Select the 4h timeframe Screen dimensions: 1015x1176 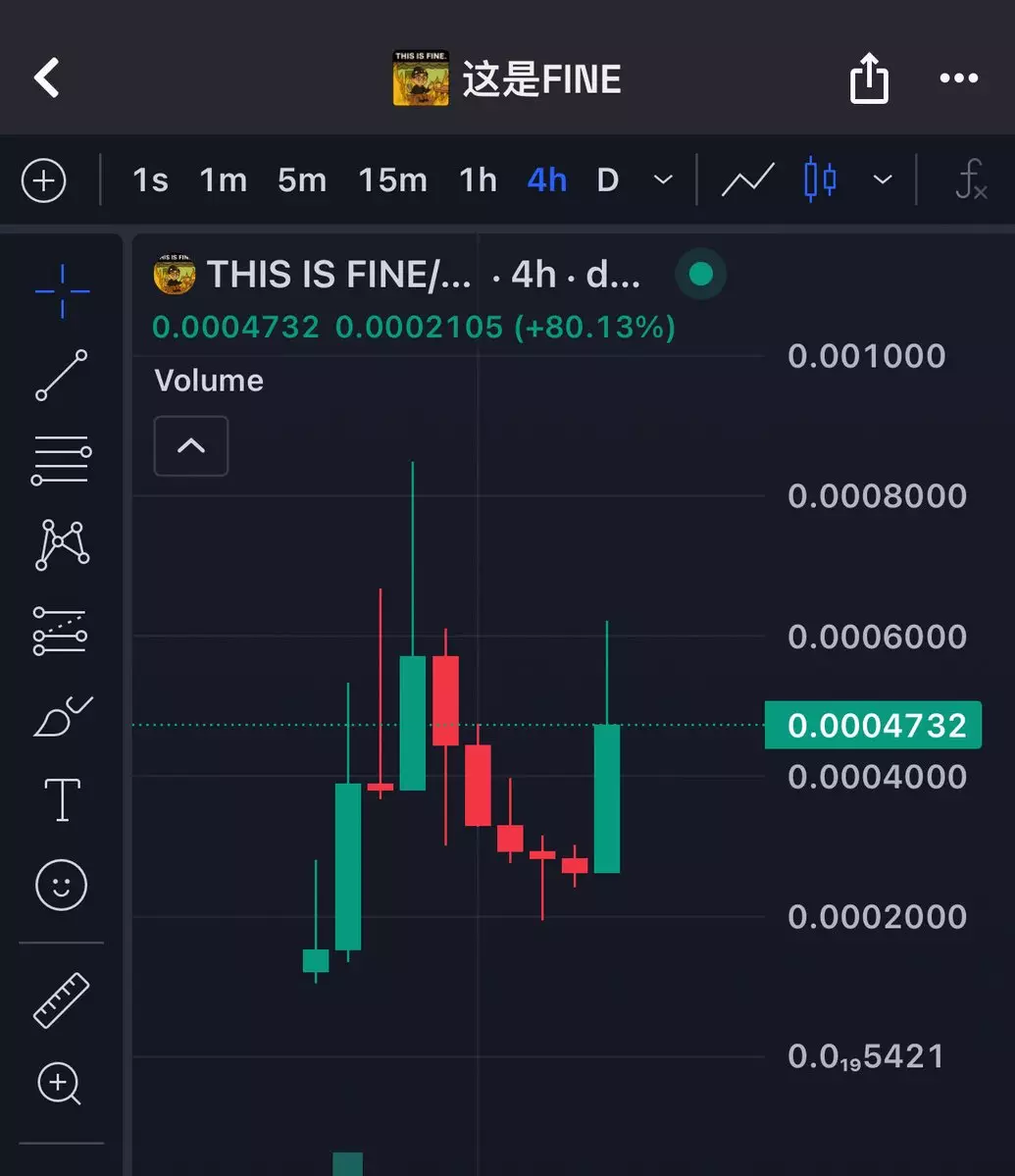546,181
